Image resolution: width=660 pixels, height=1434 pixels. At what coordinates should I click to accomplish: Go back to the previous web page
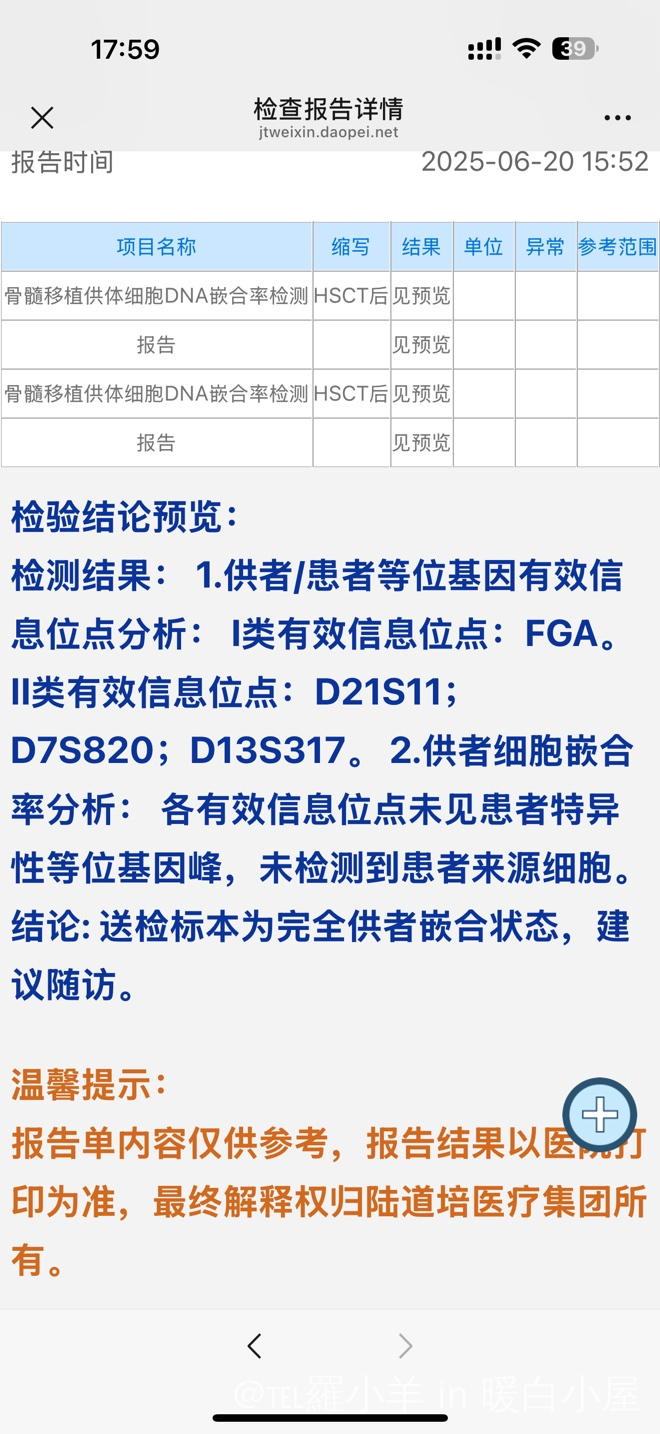254,1346
